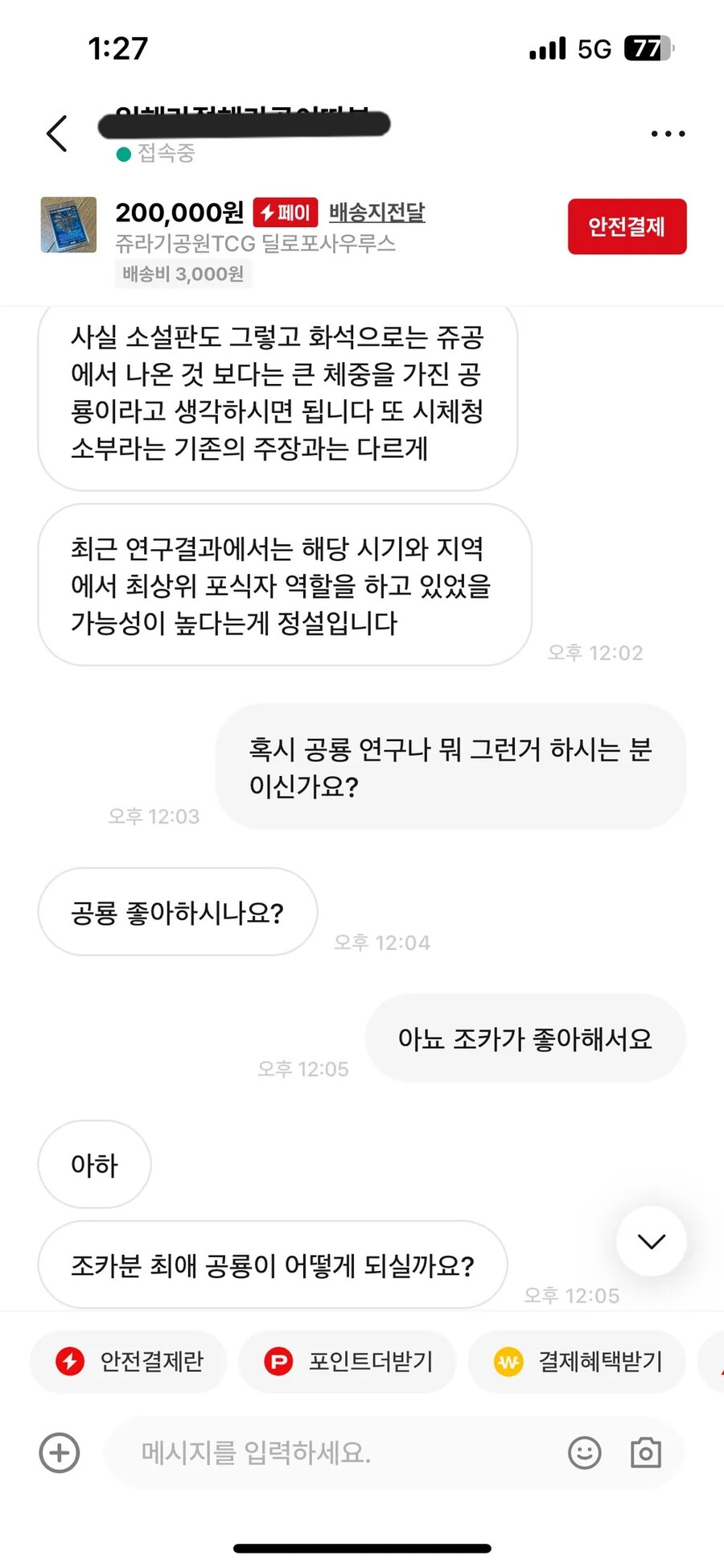The width and height of the screenshot is (724, 1568).
Task: Jump to latest message with down chevron
Action: coord(651,1240)
